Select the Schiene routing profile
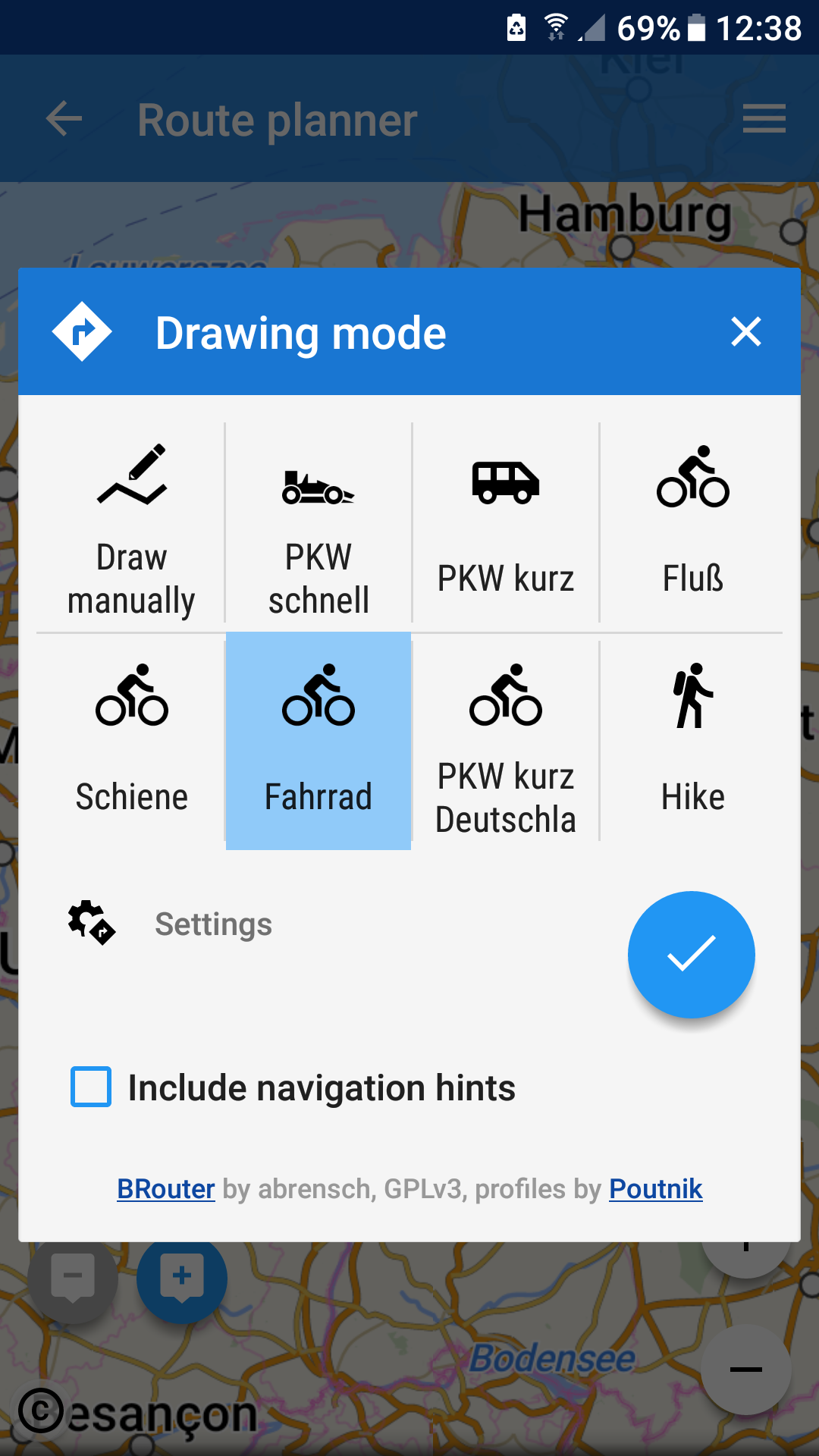Screen dimensions: 819x1456 click(x=131, y=742)
